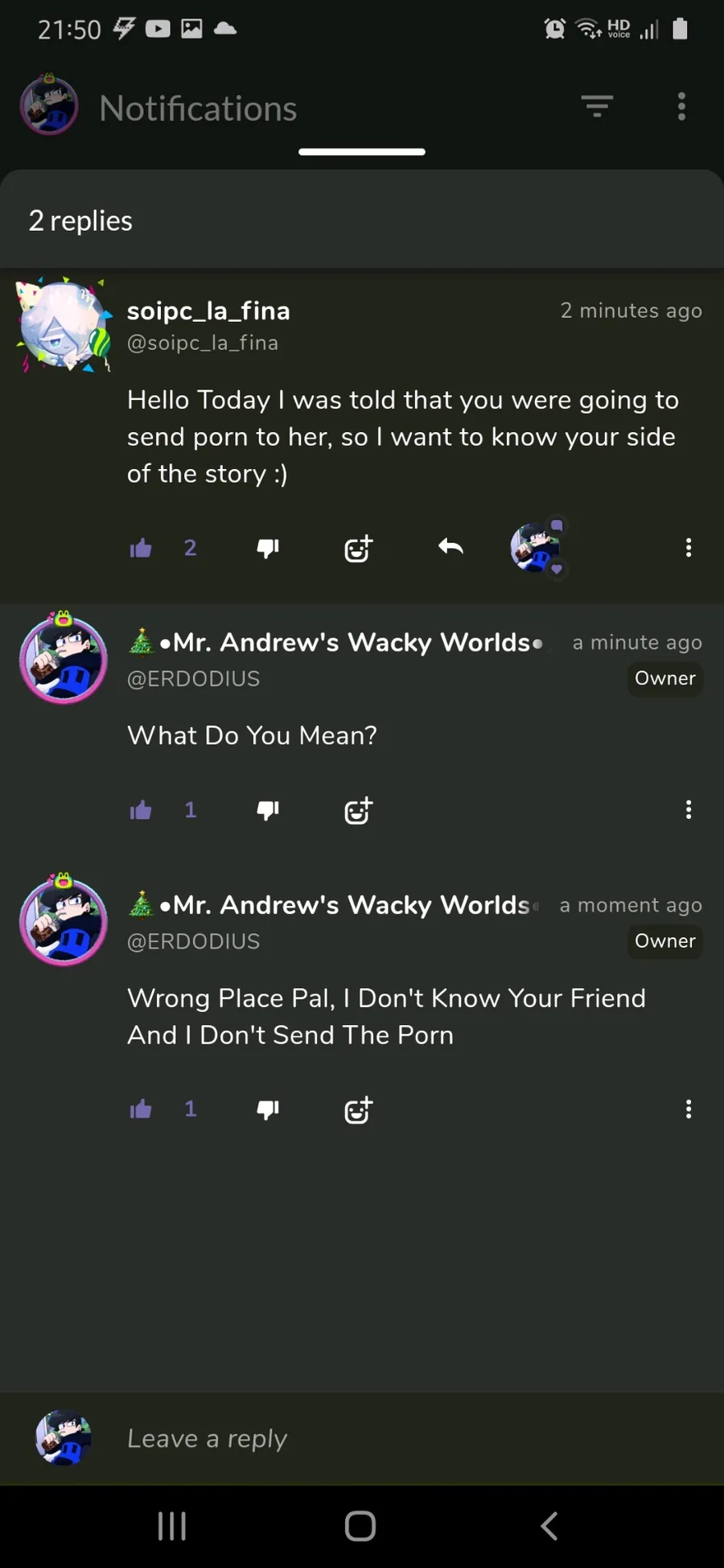Open the overflow menu in the Notifications header

(681, 106)
